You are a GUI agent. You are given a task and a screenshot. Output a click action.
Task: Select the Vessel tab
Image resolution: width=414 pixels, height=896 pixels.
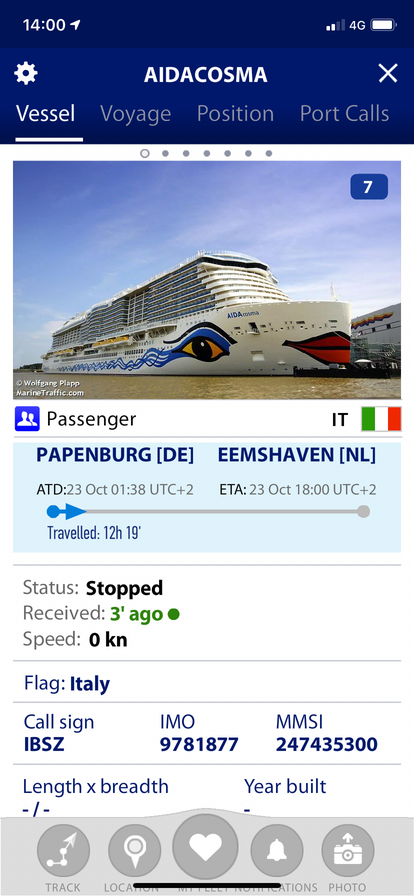46,114
